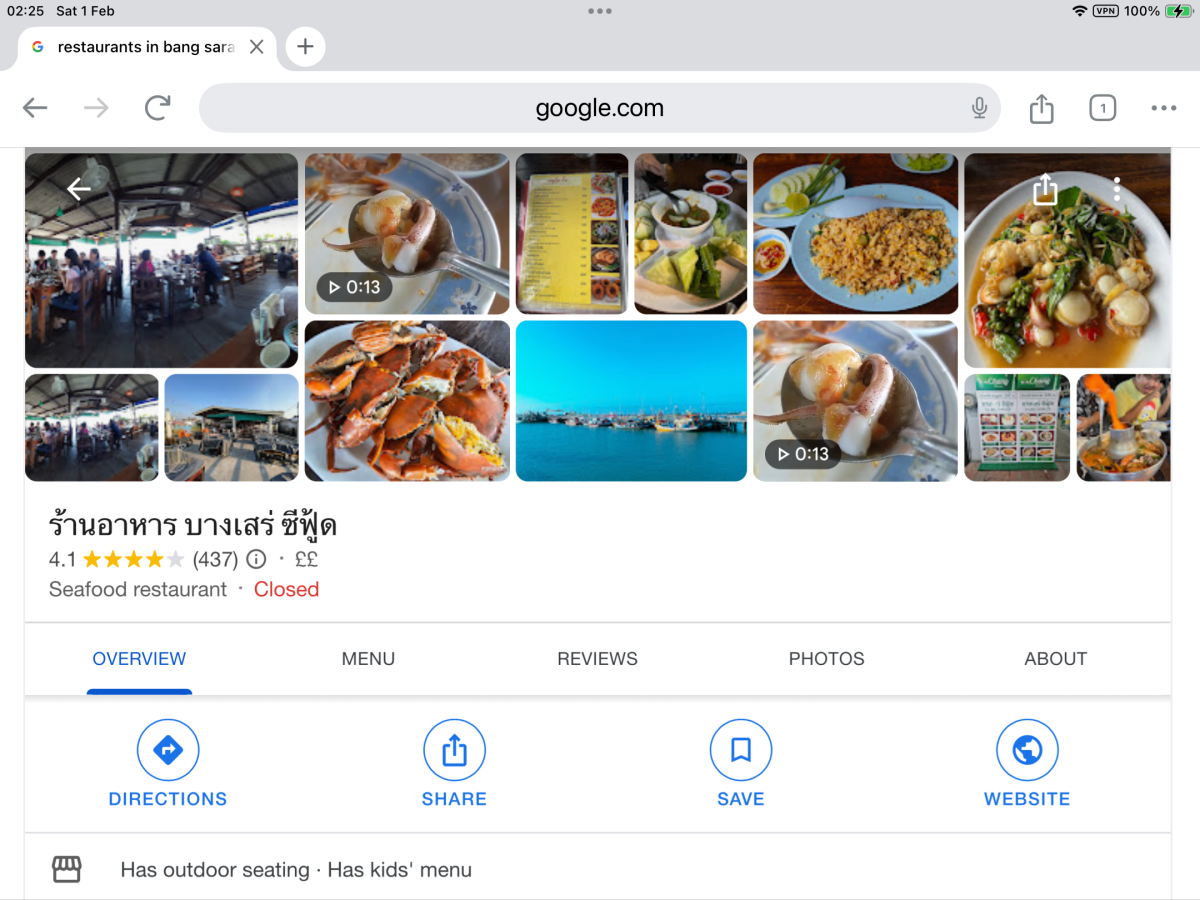Open the three-dot overflow menu
Screen dimensions: 1200x900
[1117, 189]
